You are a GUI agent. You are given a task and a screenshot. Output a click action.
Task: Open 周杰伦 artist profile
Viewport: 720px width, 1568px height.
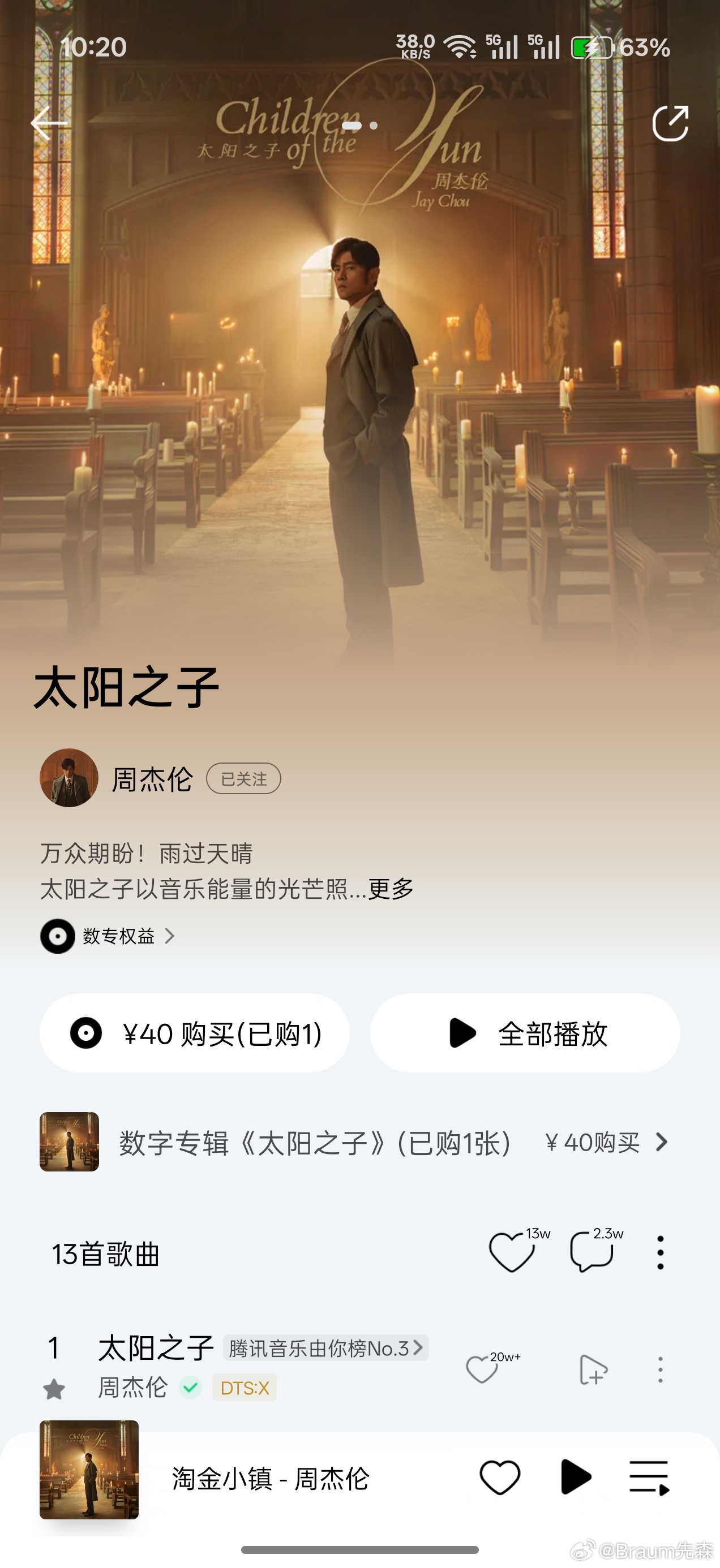point(152,778)
